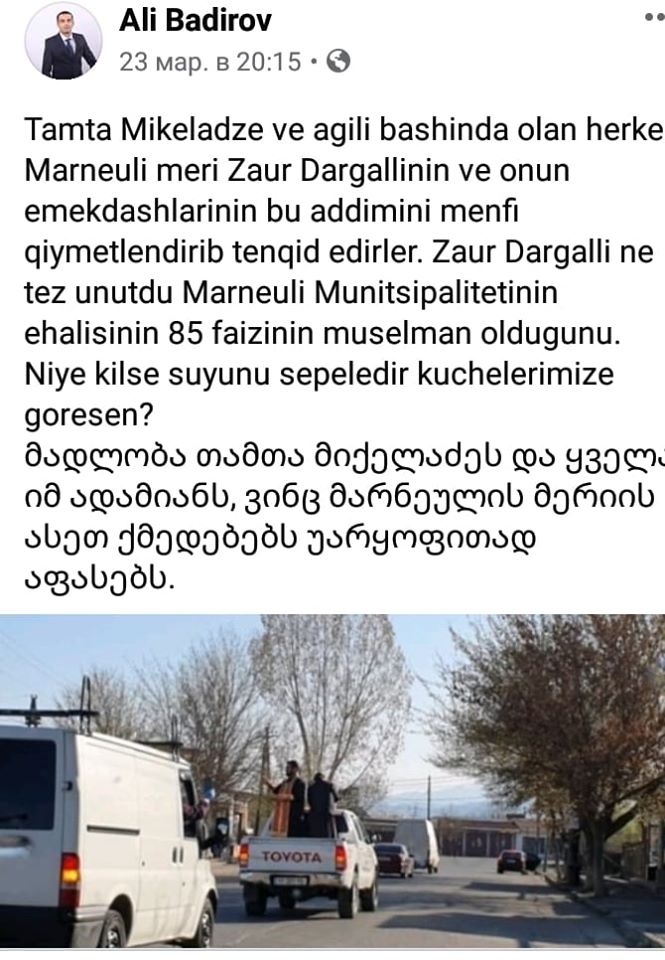Open the post timestamp 23 мар. в 20:15
This screenshot has height=960, width=665.
pyautogui.click(x=210, y=62)
